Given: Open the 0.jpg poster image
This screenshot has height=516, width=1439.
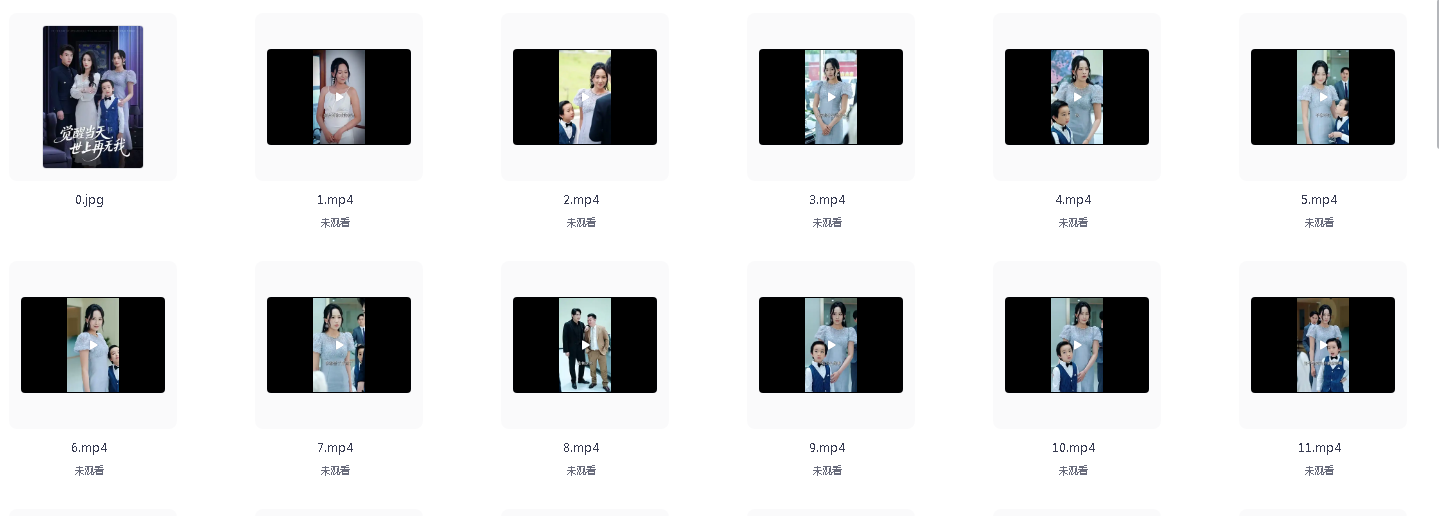Looking at the screenshot, I should 93,97.
